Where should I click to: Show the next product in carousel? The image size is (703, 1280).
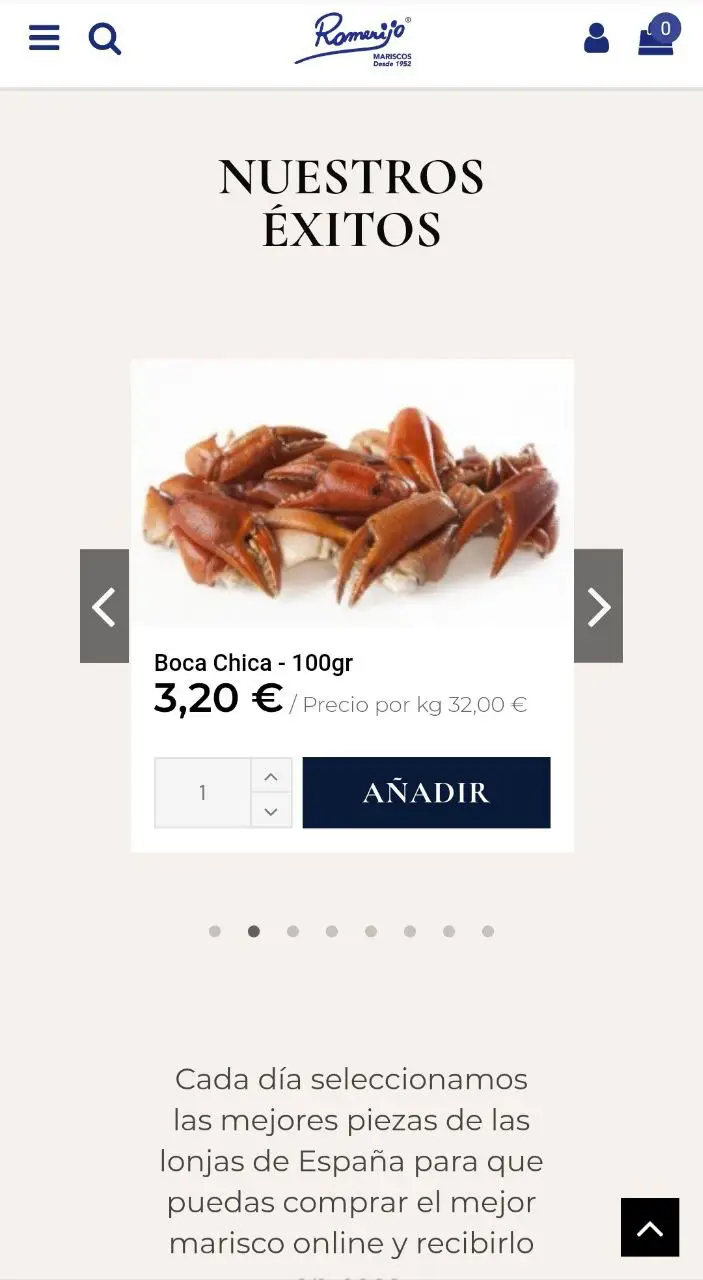(598, 606)
